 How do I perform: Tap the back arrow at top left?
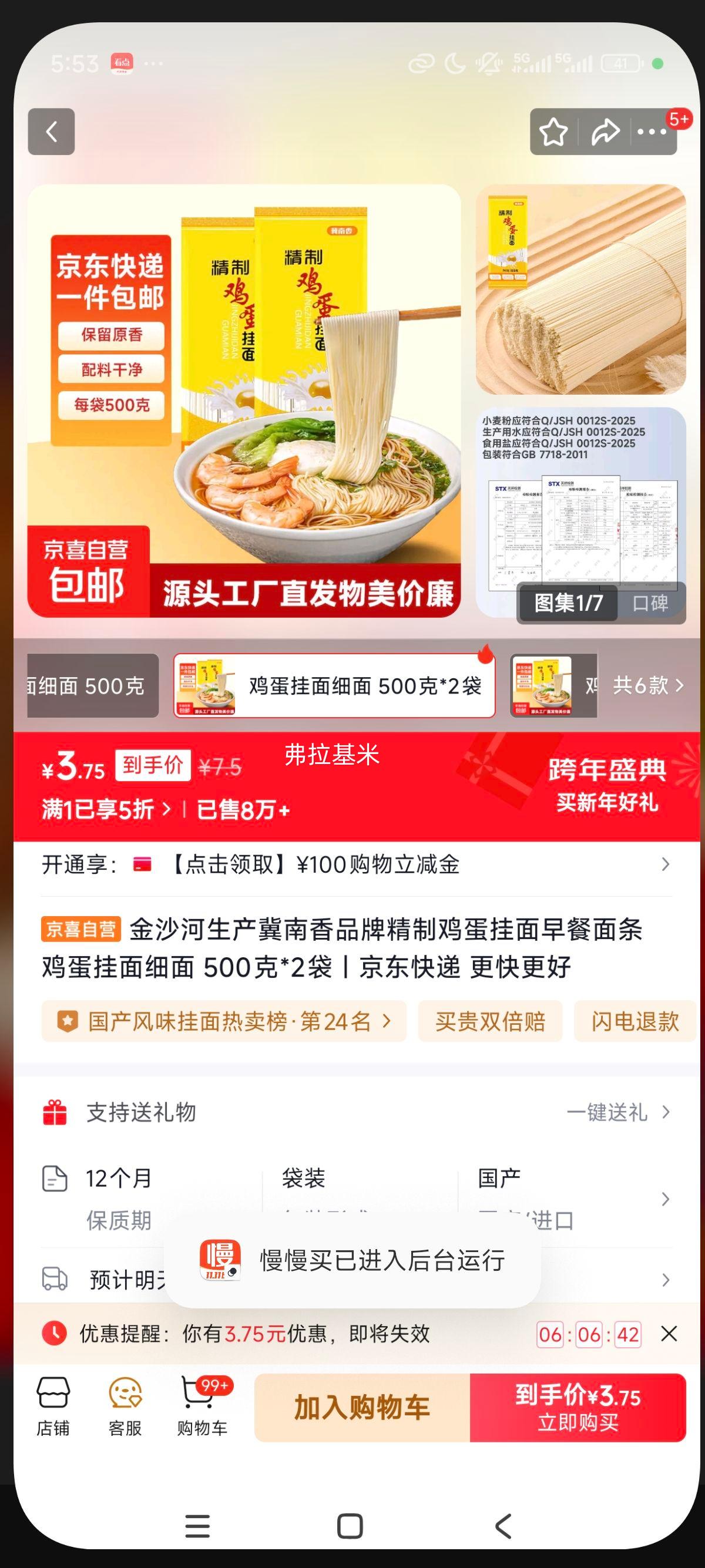point(52,132)
